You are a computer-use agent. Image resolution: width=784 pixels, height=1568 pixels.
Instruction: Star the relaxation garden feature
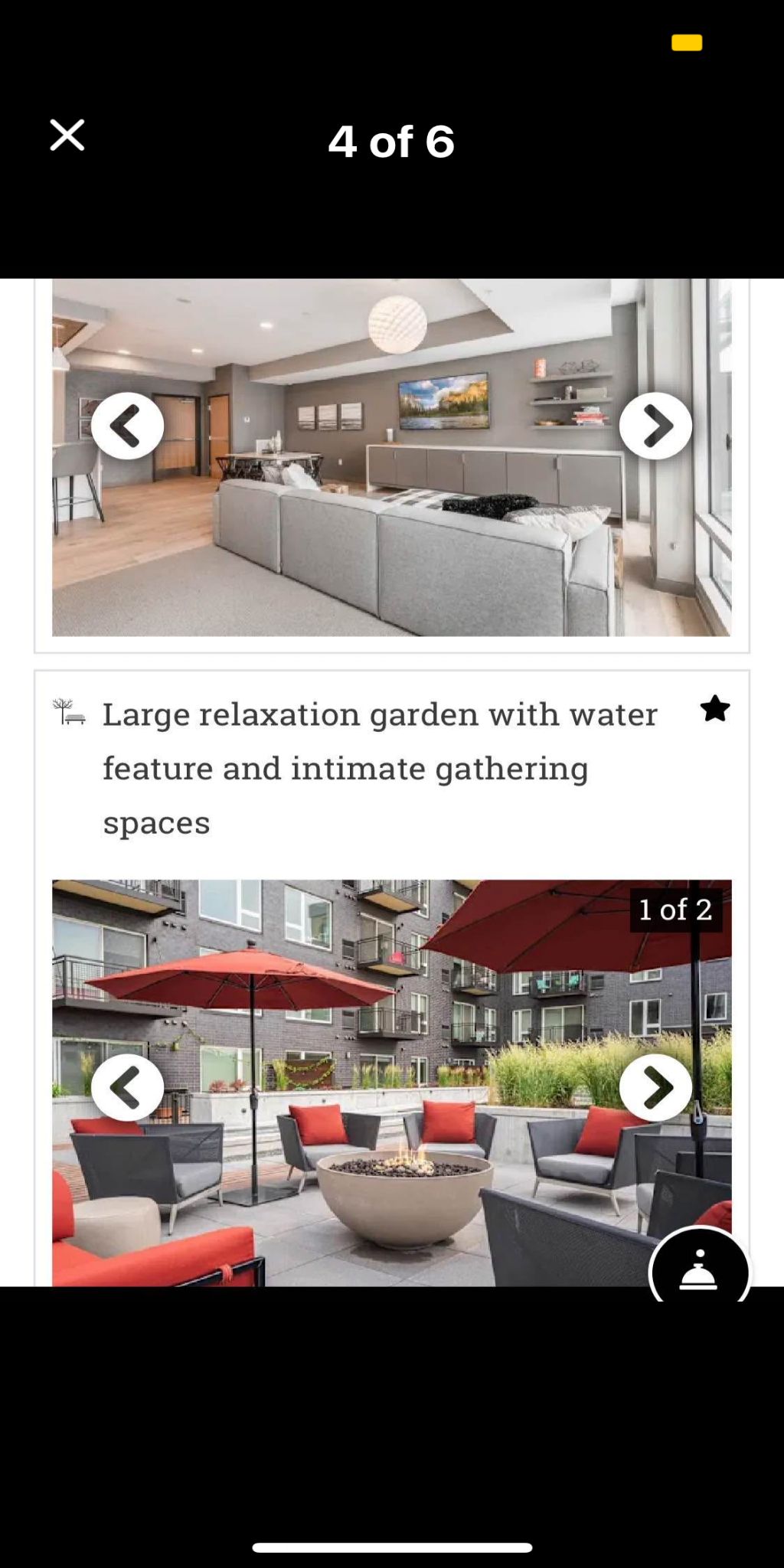[x=715, y=709]
